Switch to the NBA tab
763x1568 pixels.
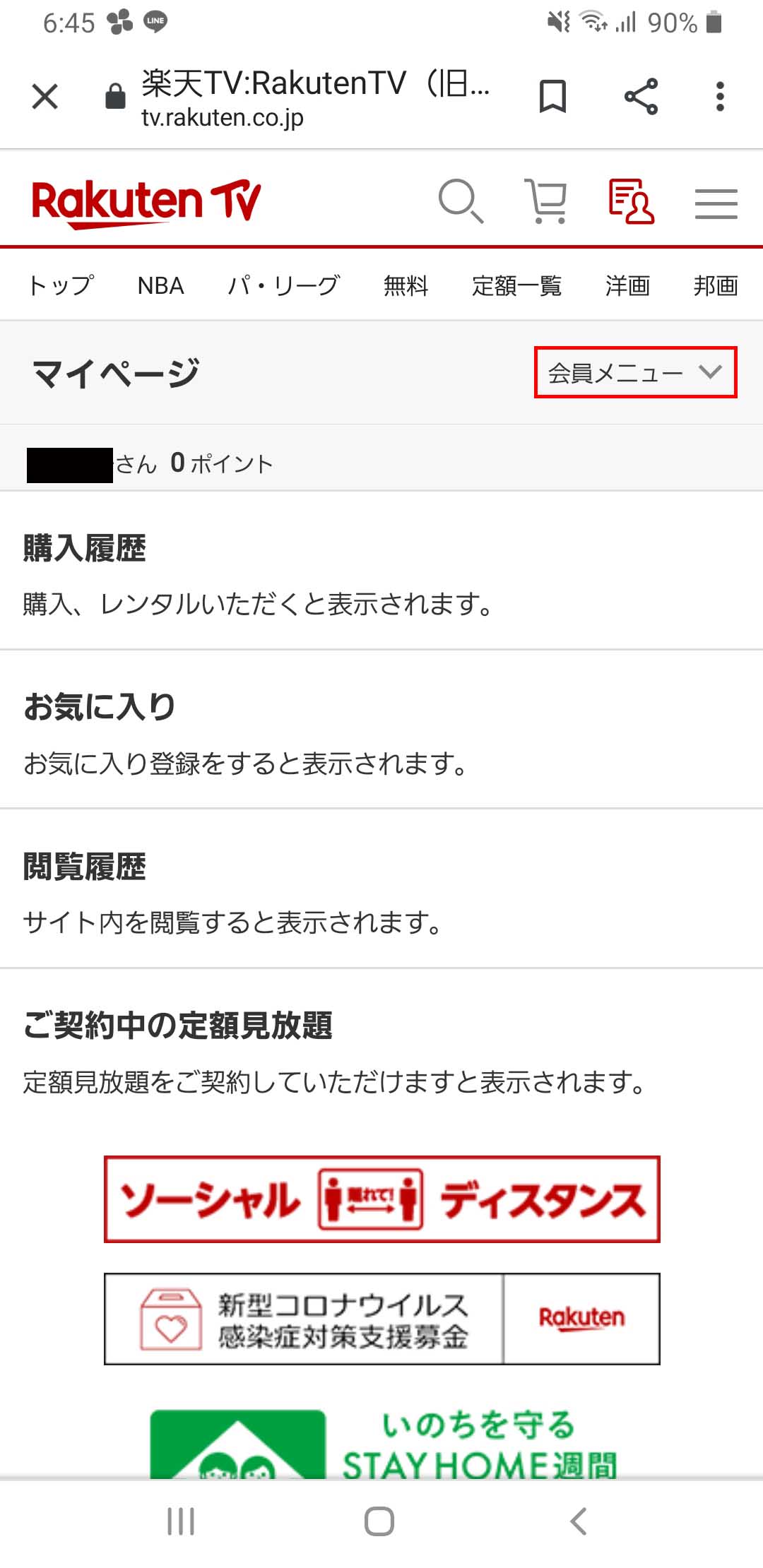pos(161,285)
